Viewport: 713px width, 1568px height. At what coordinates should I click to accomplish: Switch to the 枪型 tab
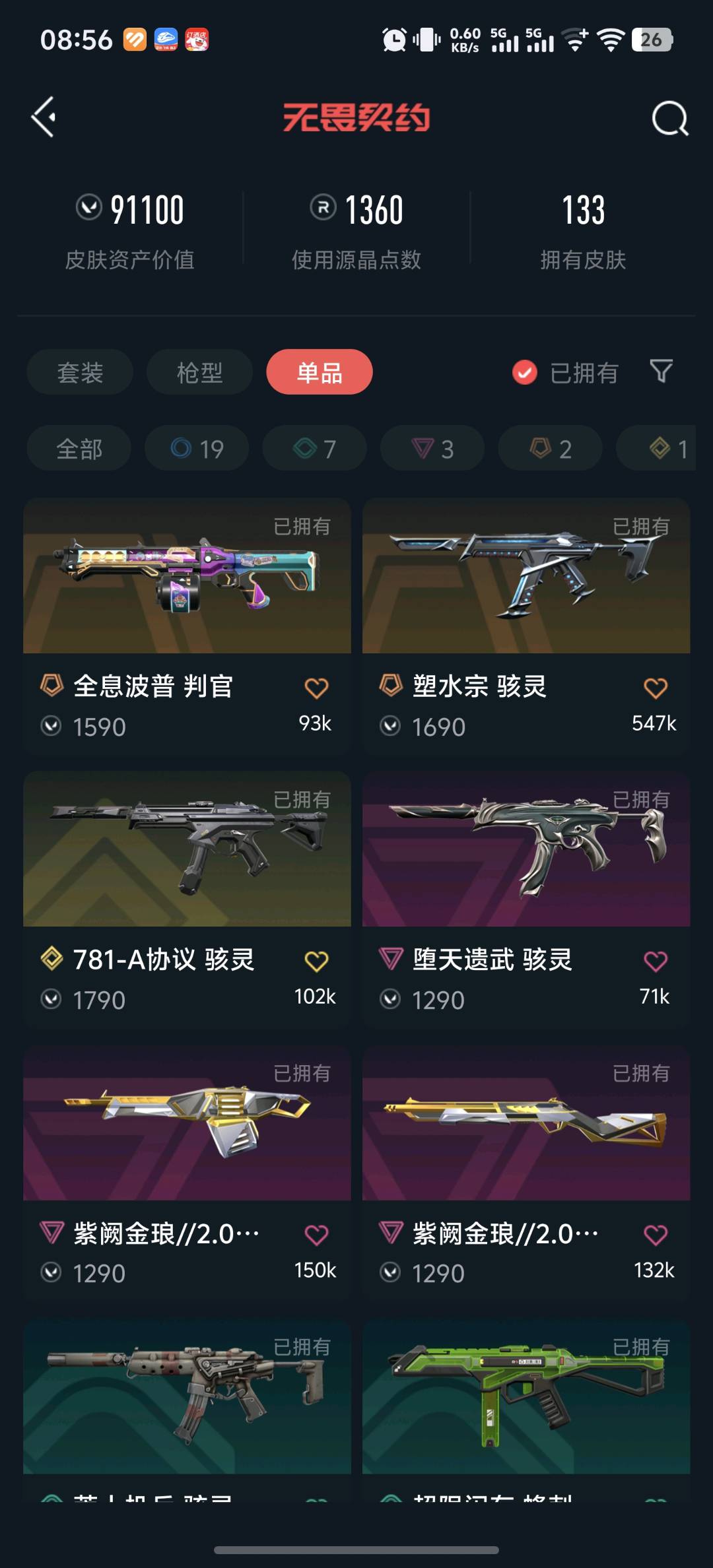click(199, 372)
